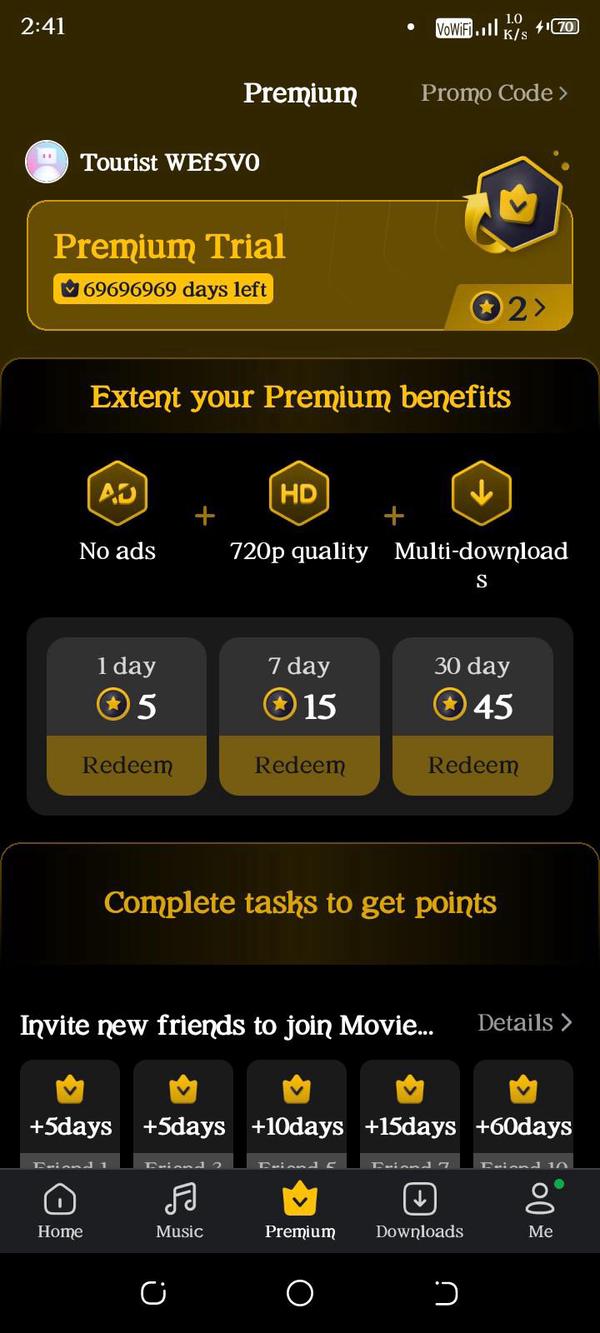Screen dimensions: 600x1333
Task: Switch to the Music tab
Action: [x=180, y=1210]
